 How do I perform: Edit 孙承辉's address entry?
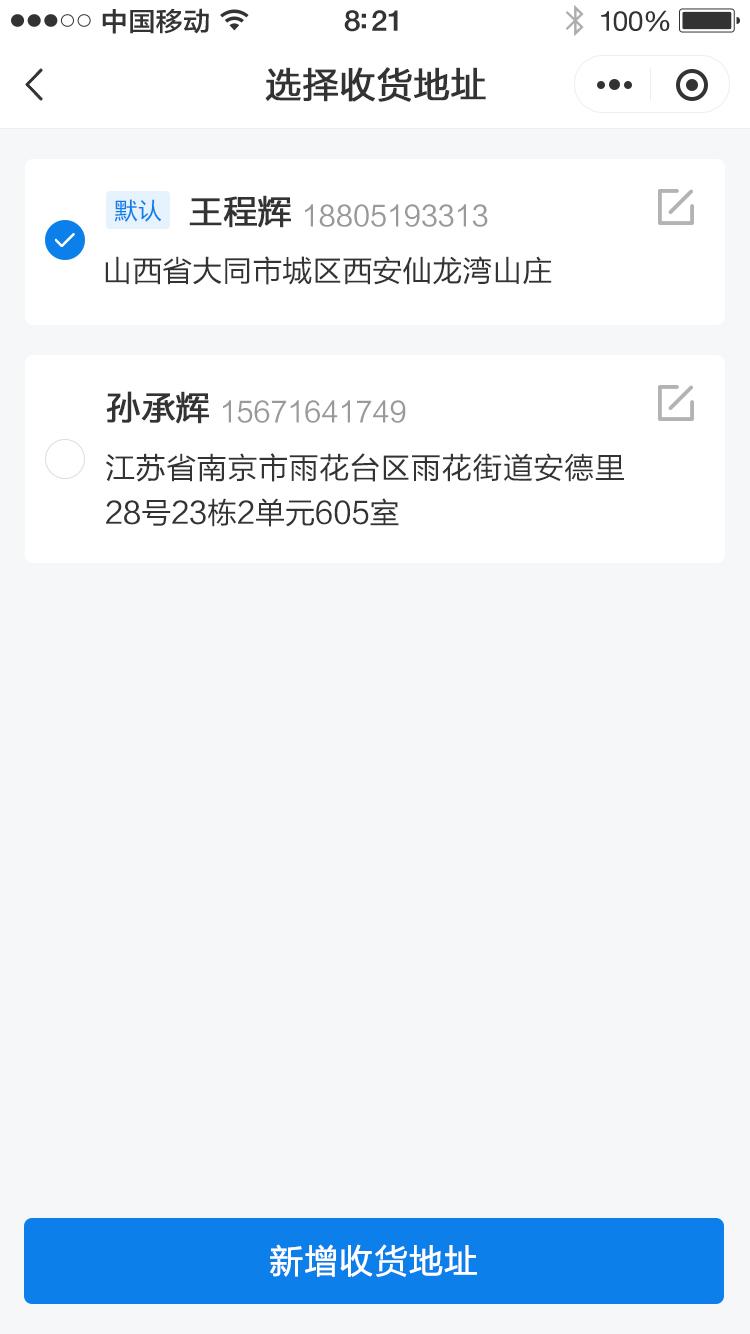676,403
